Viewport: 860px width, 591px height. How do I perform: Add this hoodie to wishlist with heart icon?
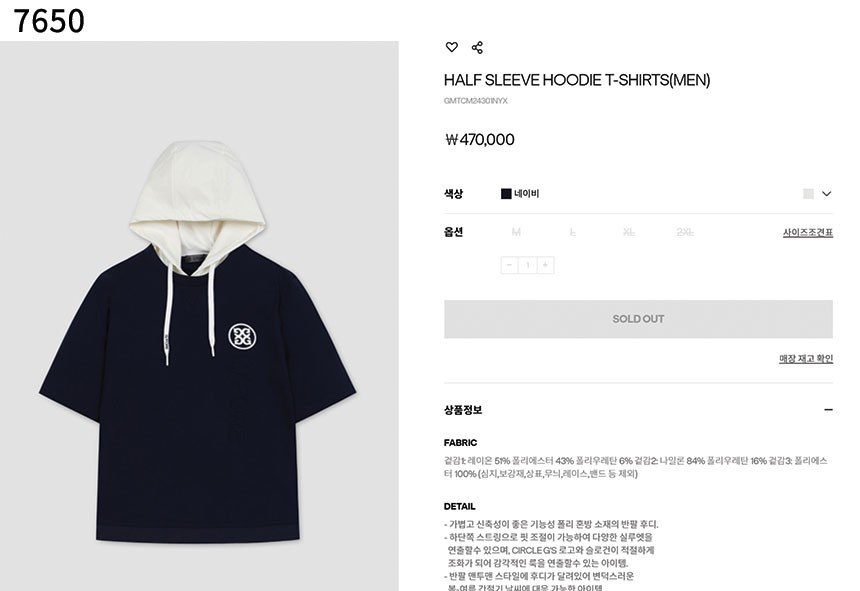click(x=452, y=47)
